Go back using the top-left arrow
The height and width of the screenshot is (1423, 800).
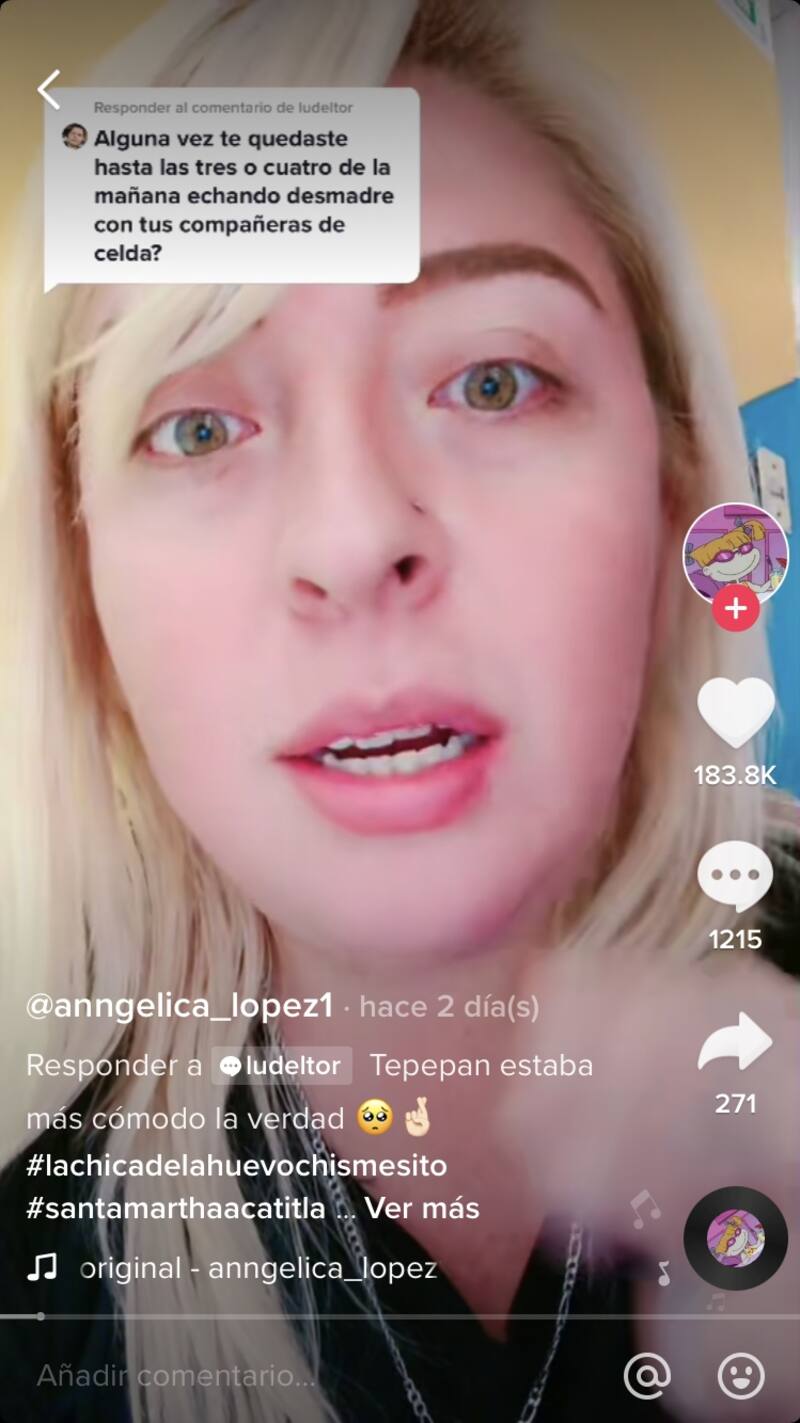49,90
